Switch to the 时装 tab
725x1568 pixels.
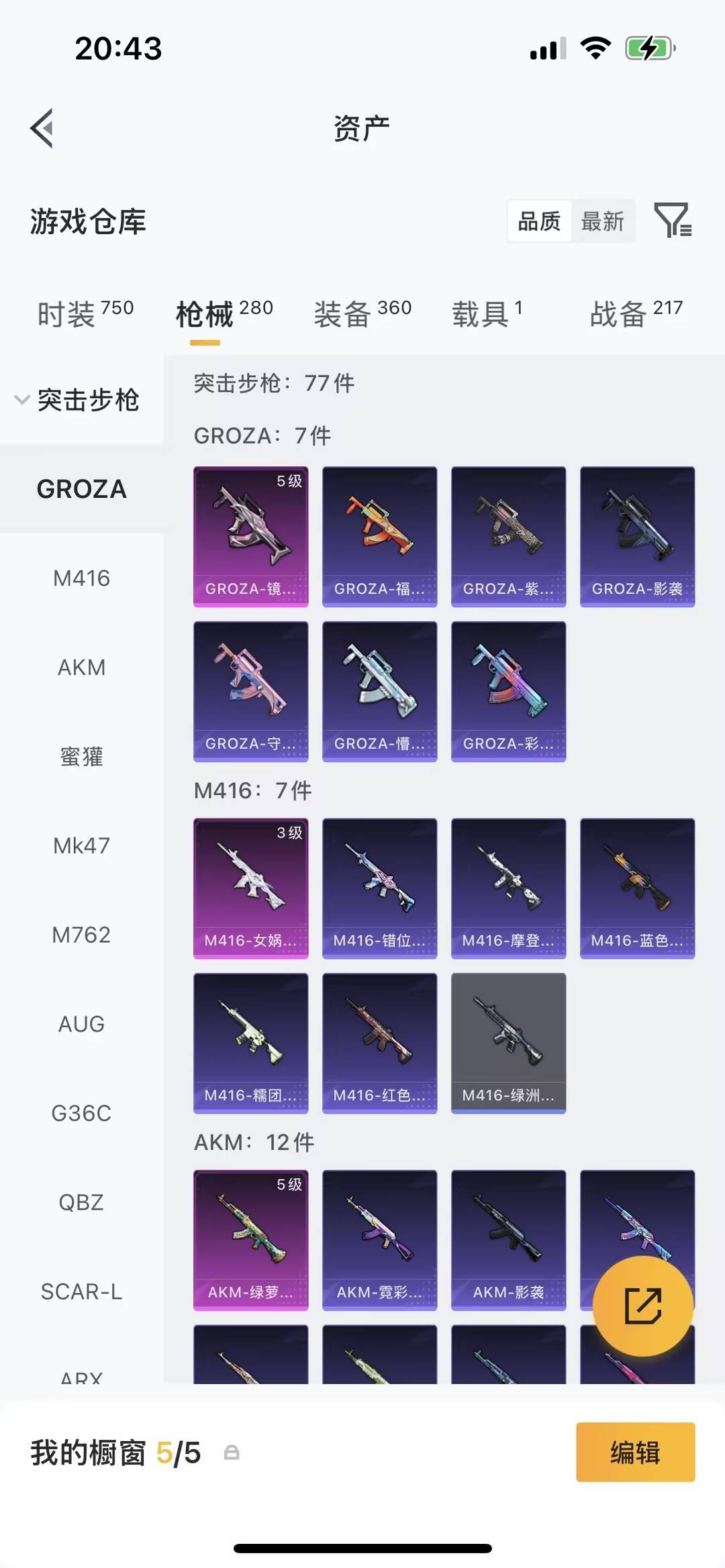coord(85,313)
